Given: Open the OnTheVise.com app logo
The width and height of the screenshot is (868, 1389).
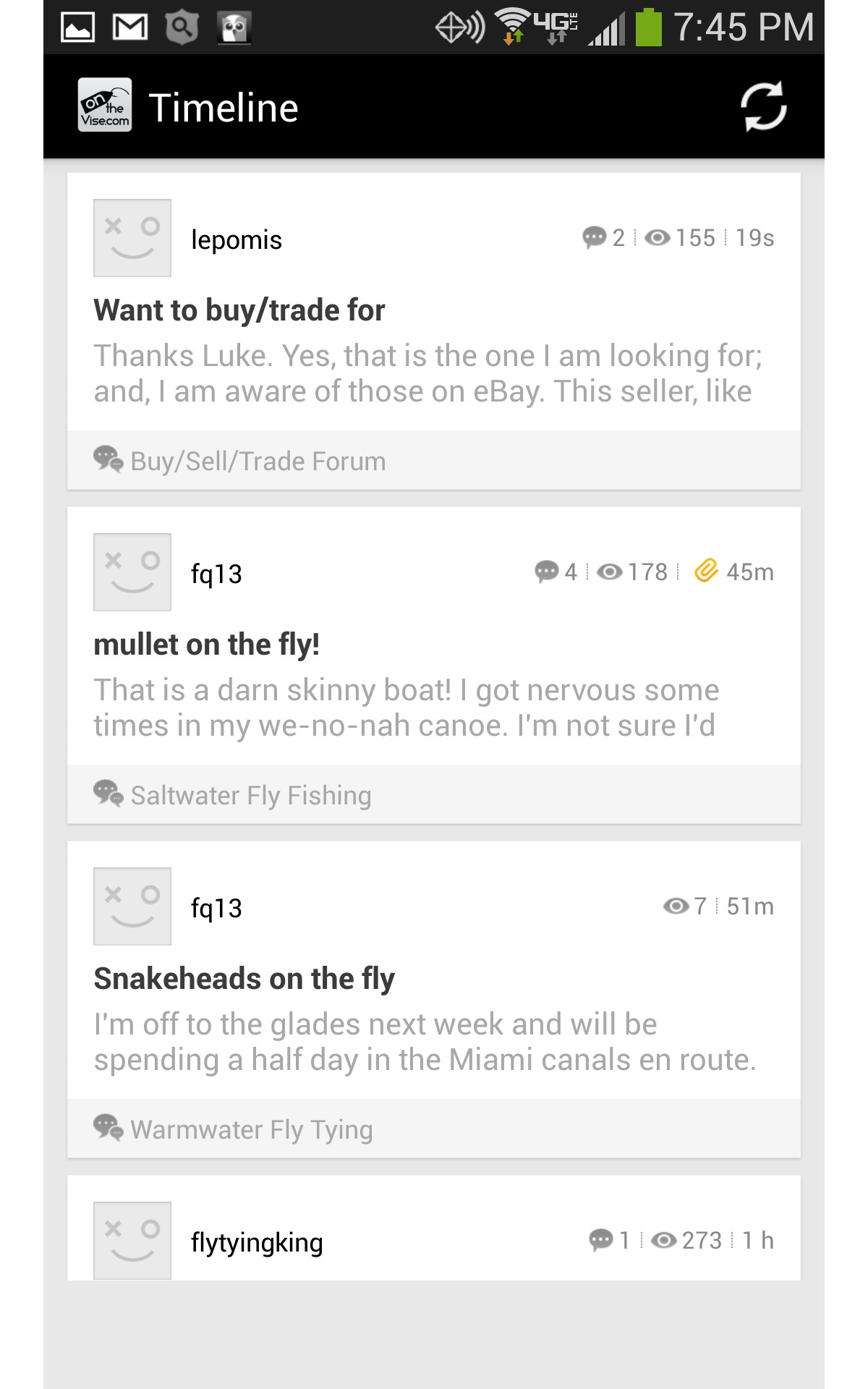Looking at the screenshot, I should [104, 106].
